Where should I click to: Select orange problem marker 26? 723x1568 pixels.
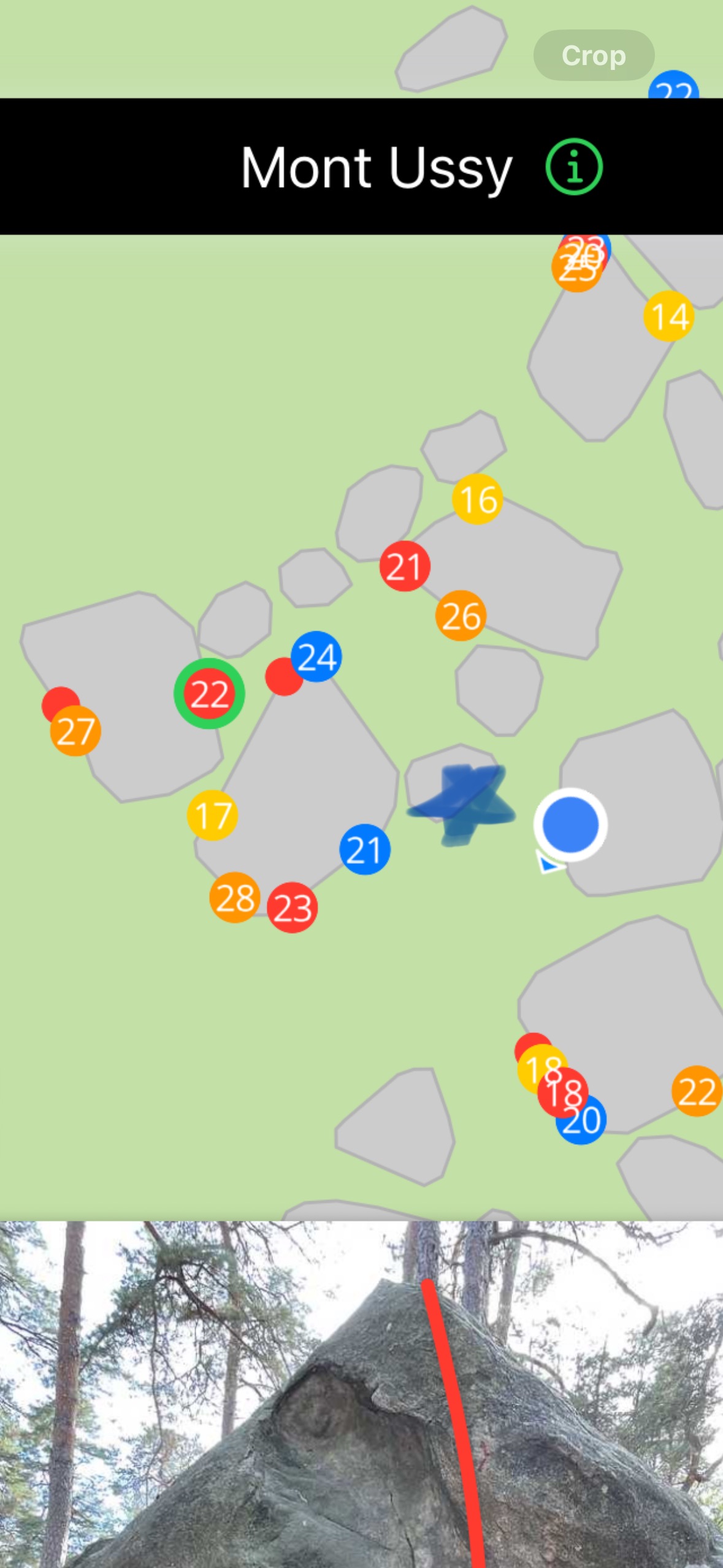[461, 615]
